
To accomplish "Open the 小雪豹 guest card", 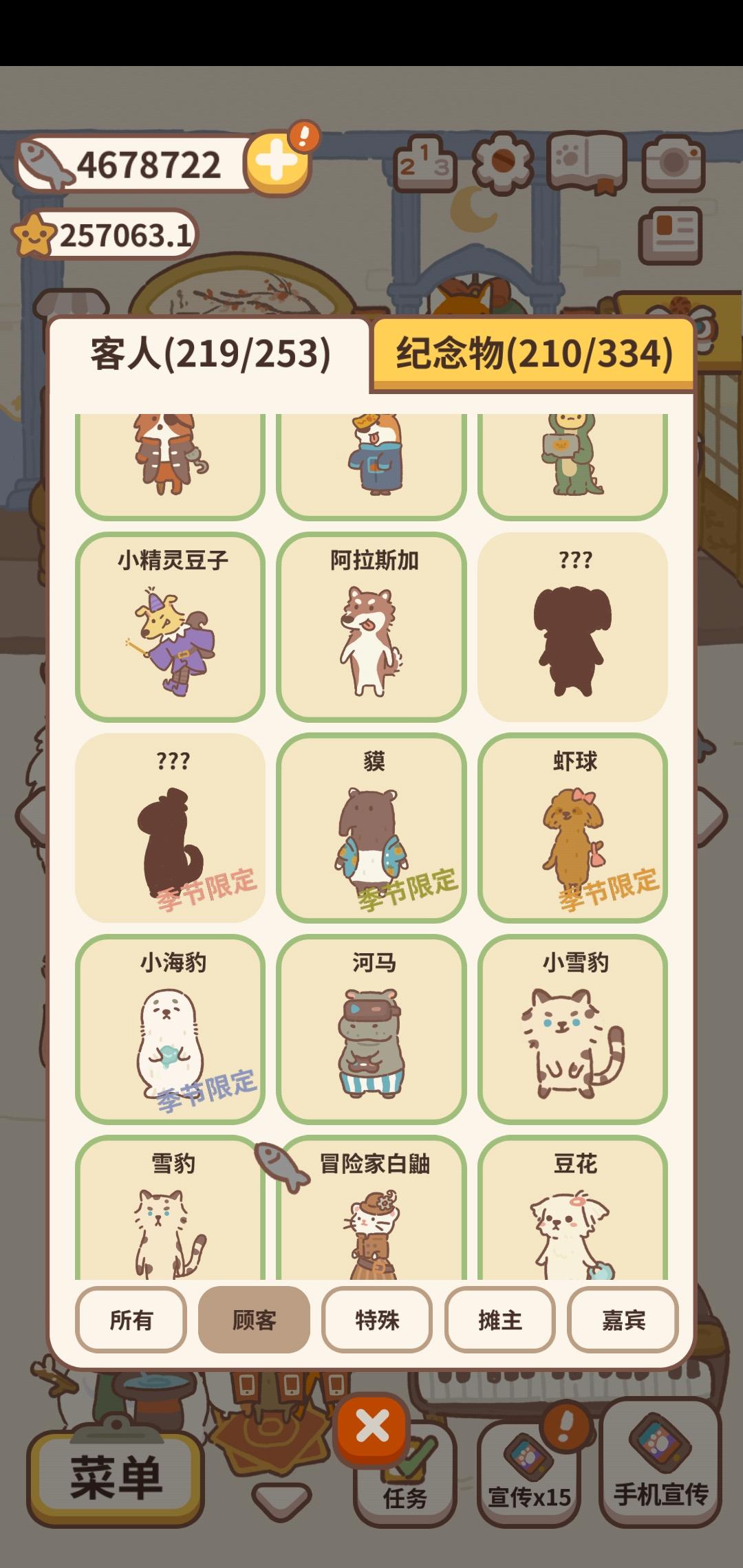I will [572, 1028].
